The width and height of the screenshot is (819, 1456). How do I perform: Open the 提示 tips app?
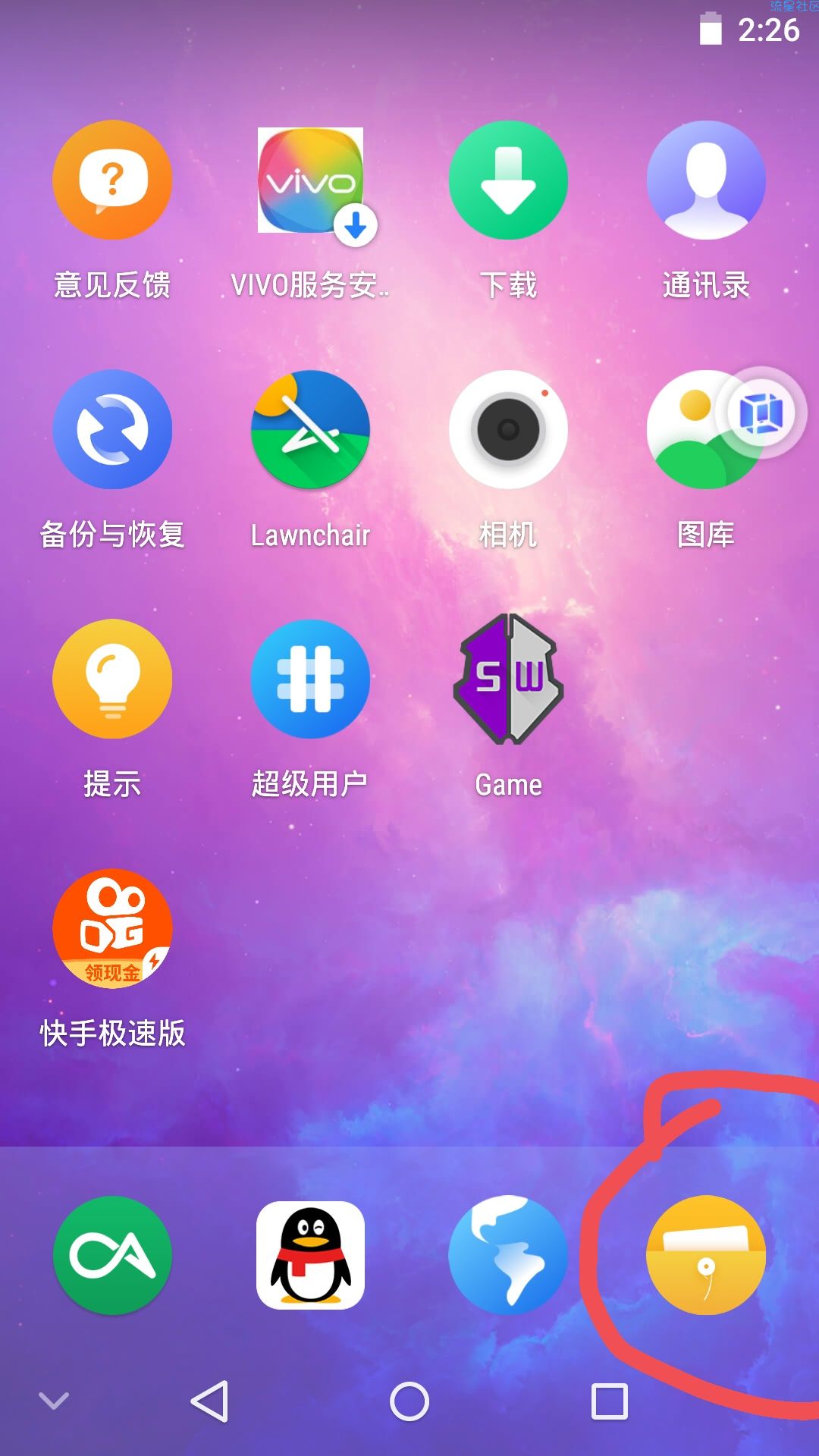pos(112,679)
